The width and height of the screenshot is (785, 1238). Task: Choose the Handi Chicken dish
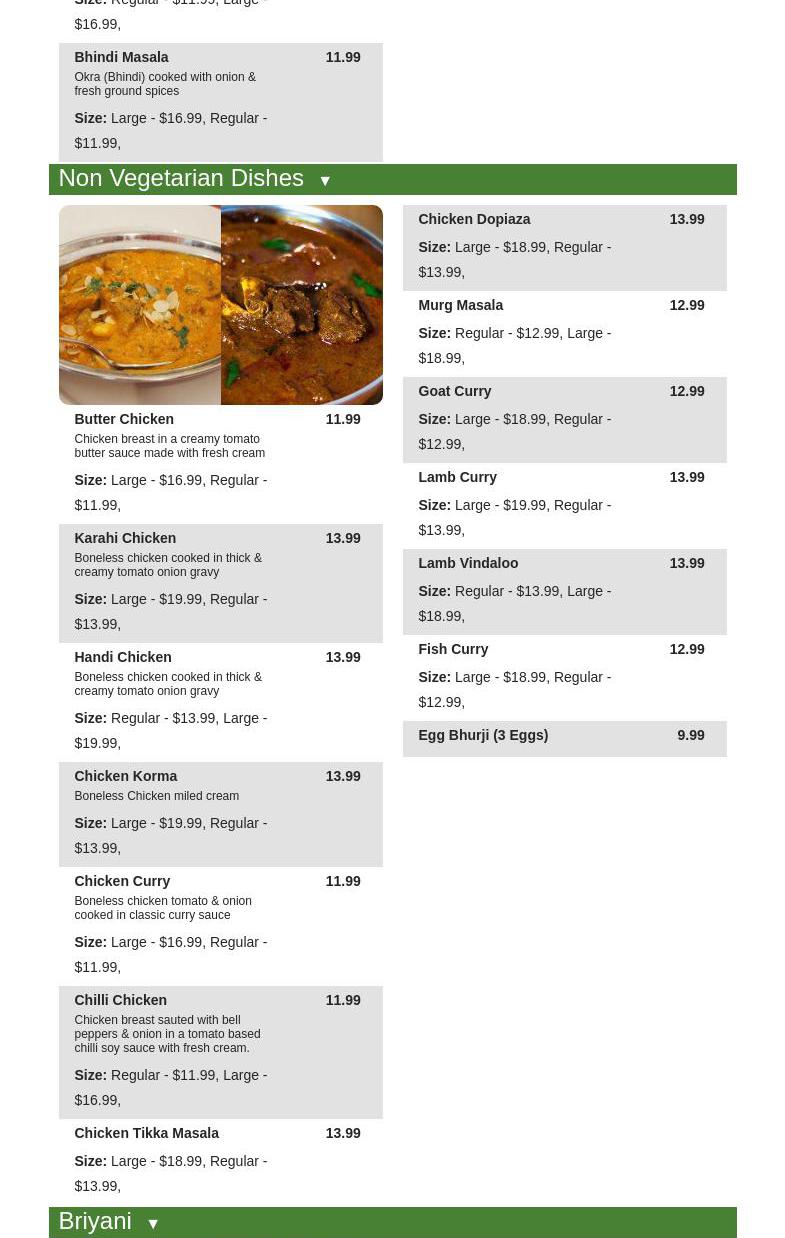pyautogui.click(x=122, y=657)
